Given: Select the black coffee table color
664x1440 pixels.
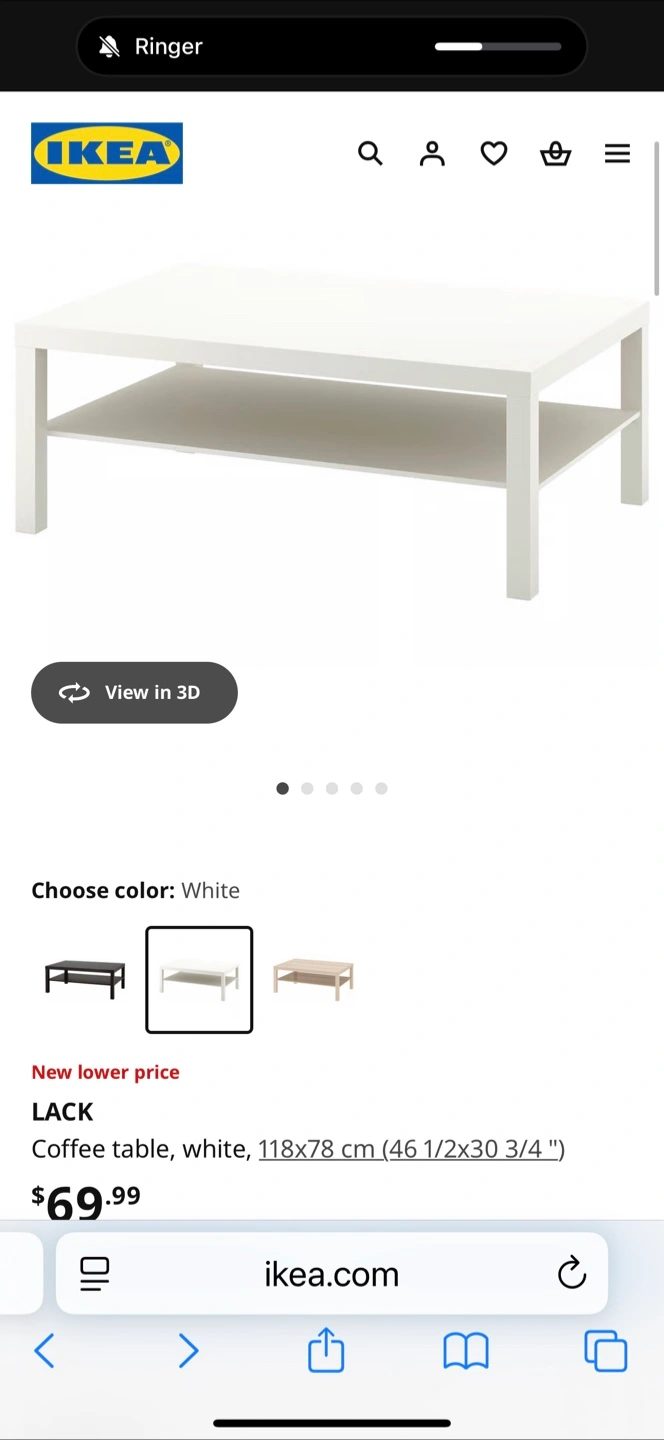Looking at the screenshot, I should [x=86, y=979].
